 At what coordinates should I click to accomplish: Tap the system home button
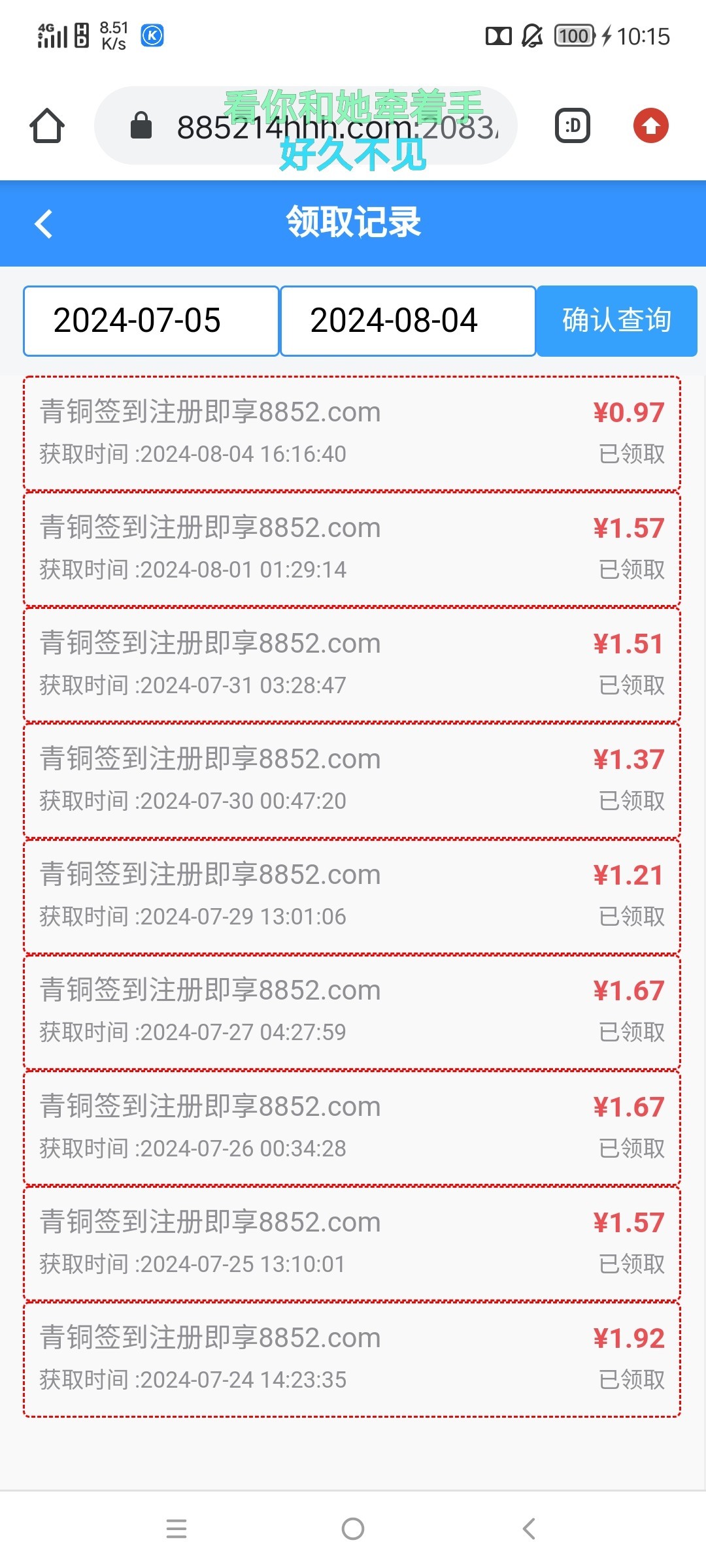click(x=353, y=1529)
